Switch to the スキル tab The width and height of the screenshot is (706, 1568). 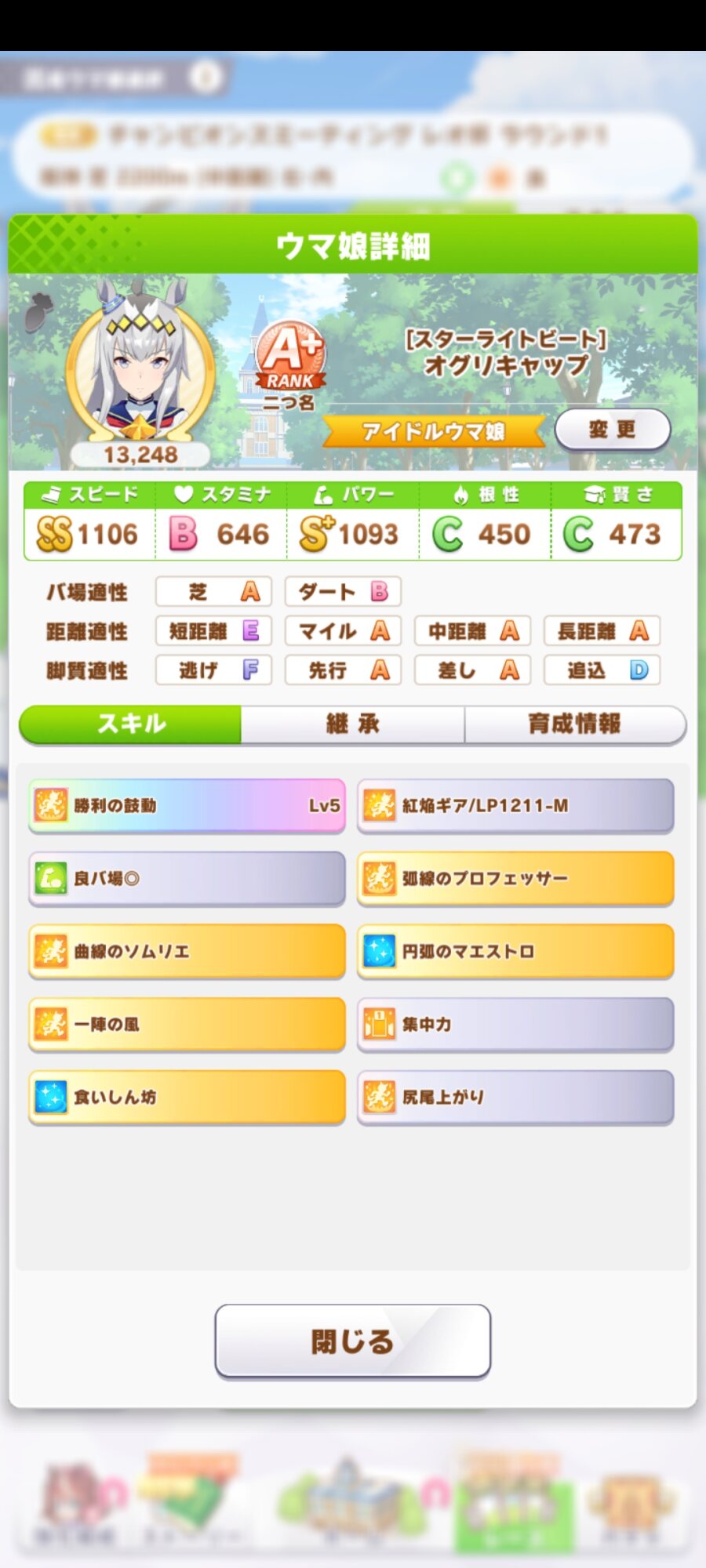tap(131, 724)
